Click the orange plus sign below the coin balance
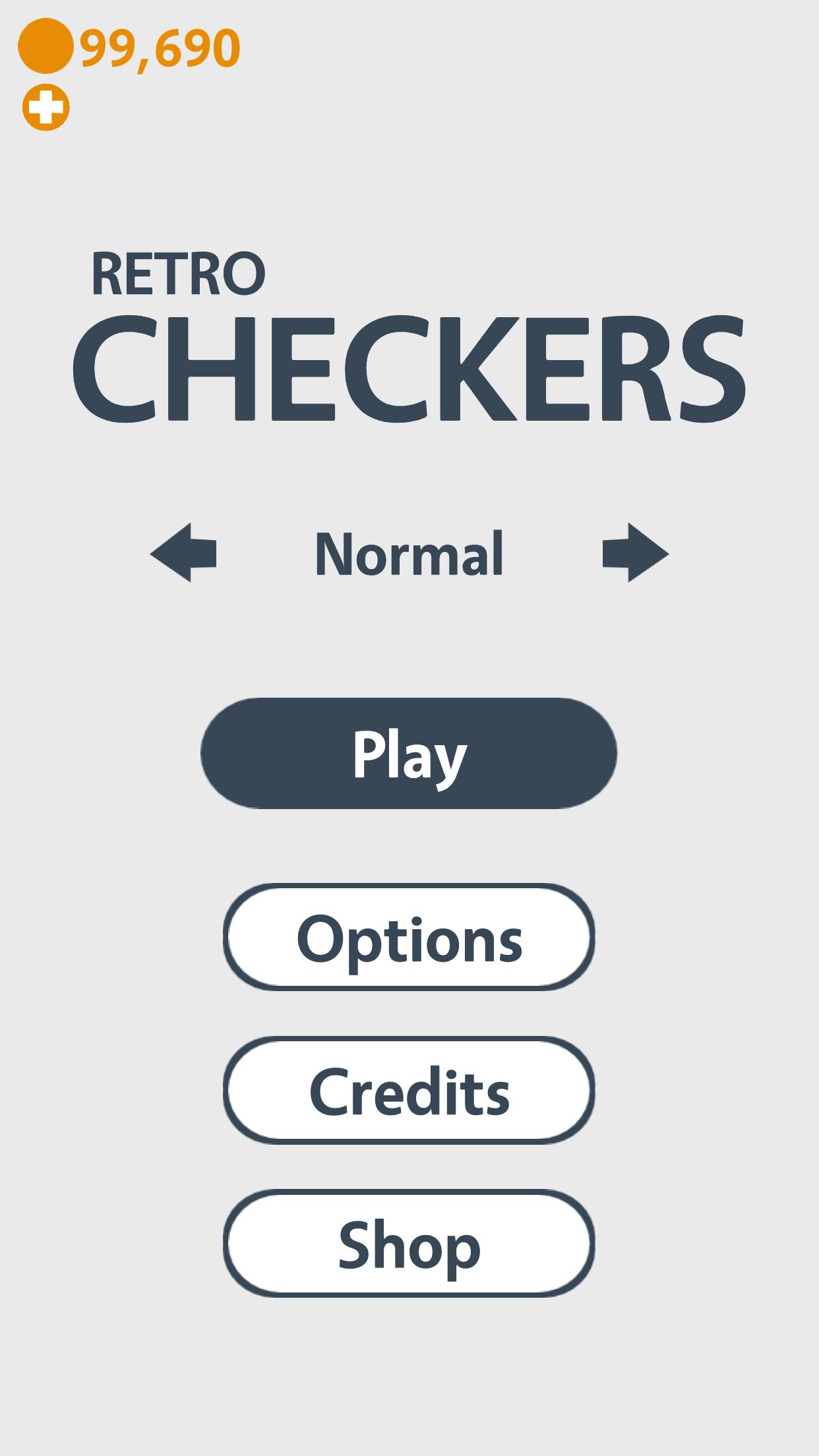819x1456 pixels. (x=46, y=104)
